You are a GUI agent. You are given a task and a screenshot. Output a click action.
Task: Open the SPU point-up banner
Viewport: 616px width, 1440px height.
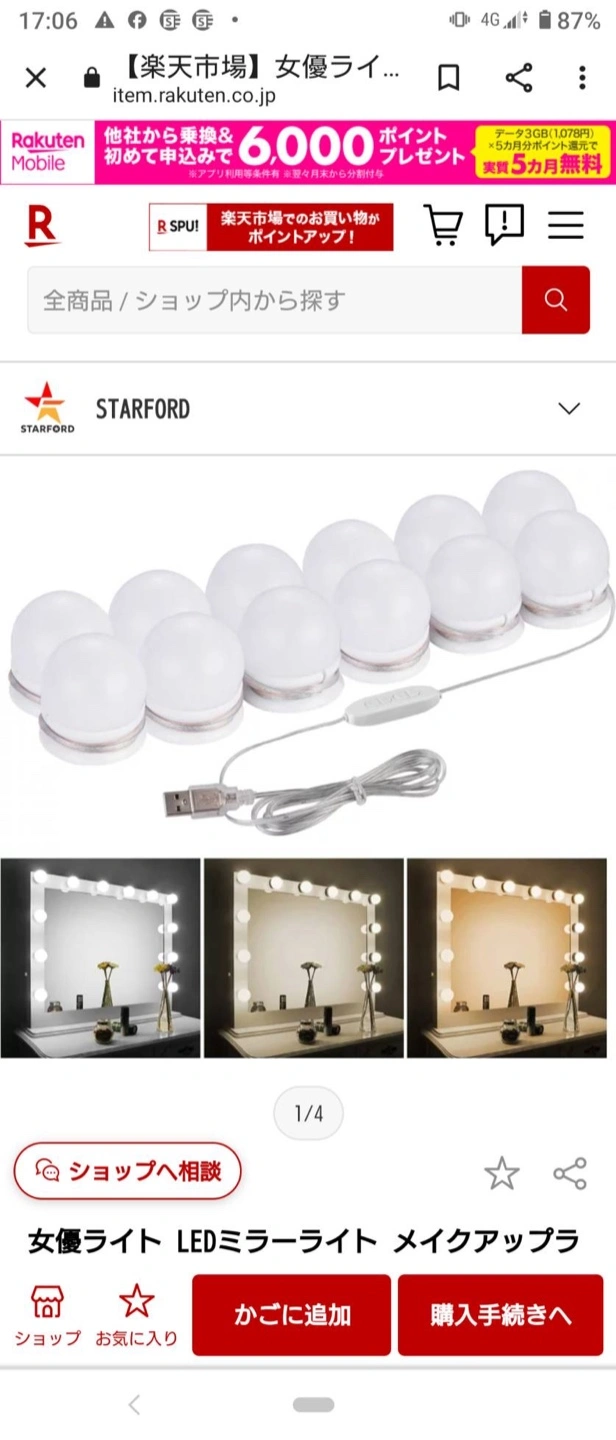(271, 227)
